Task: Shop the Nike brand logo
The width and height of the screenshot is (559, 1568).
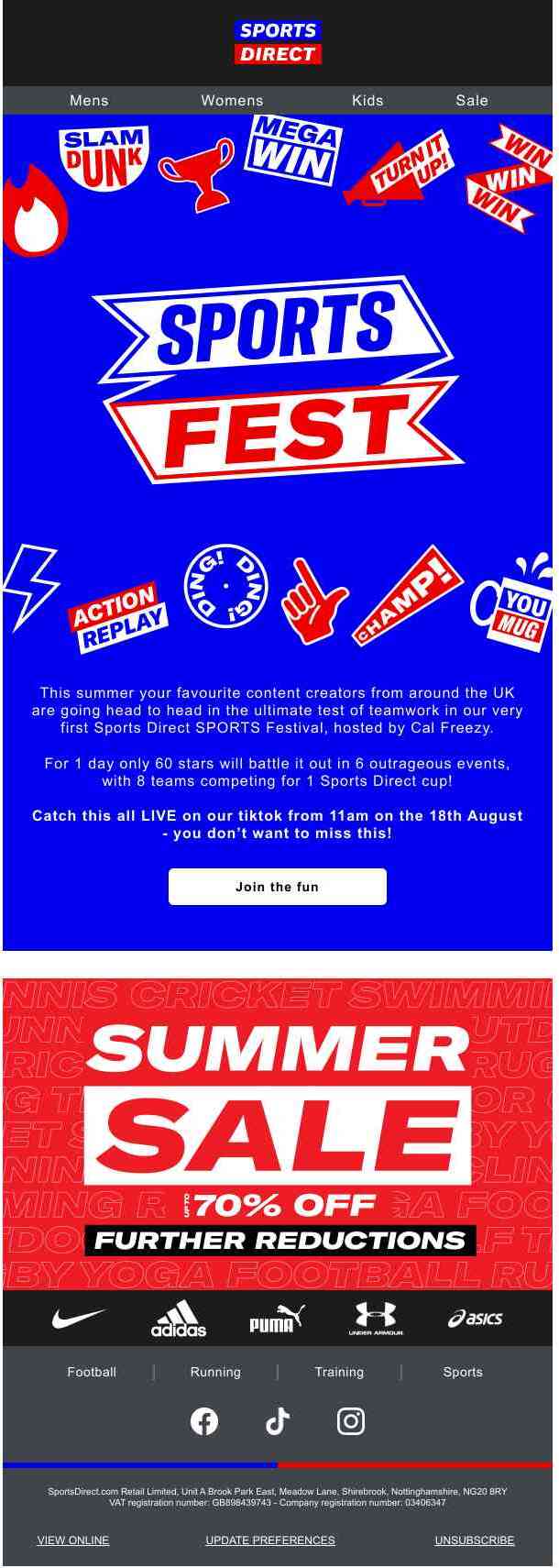Action: pyautogui.click(x=79, y=1319)
